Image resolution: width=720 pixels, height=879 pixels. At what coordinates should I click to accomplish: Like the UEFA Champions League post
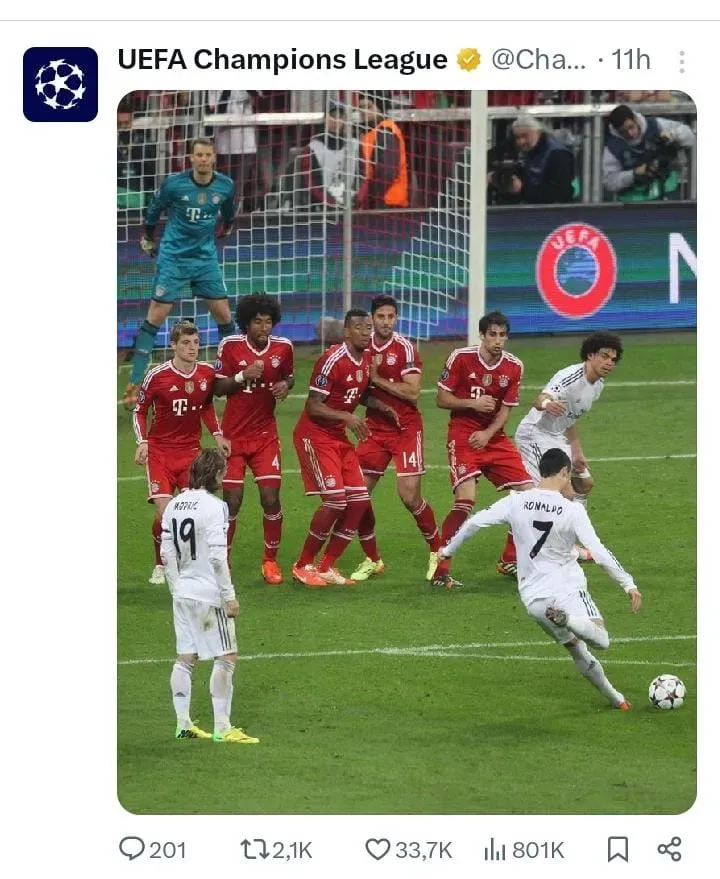click(x=378, y=849)
